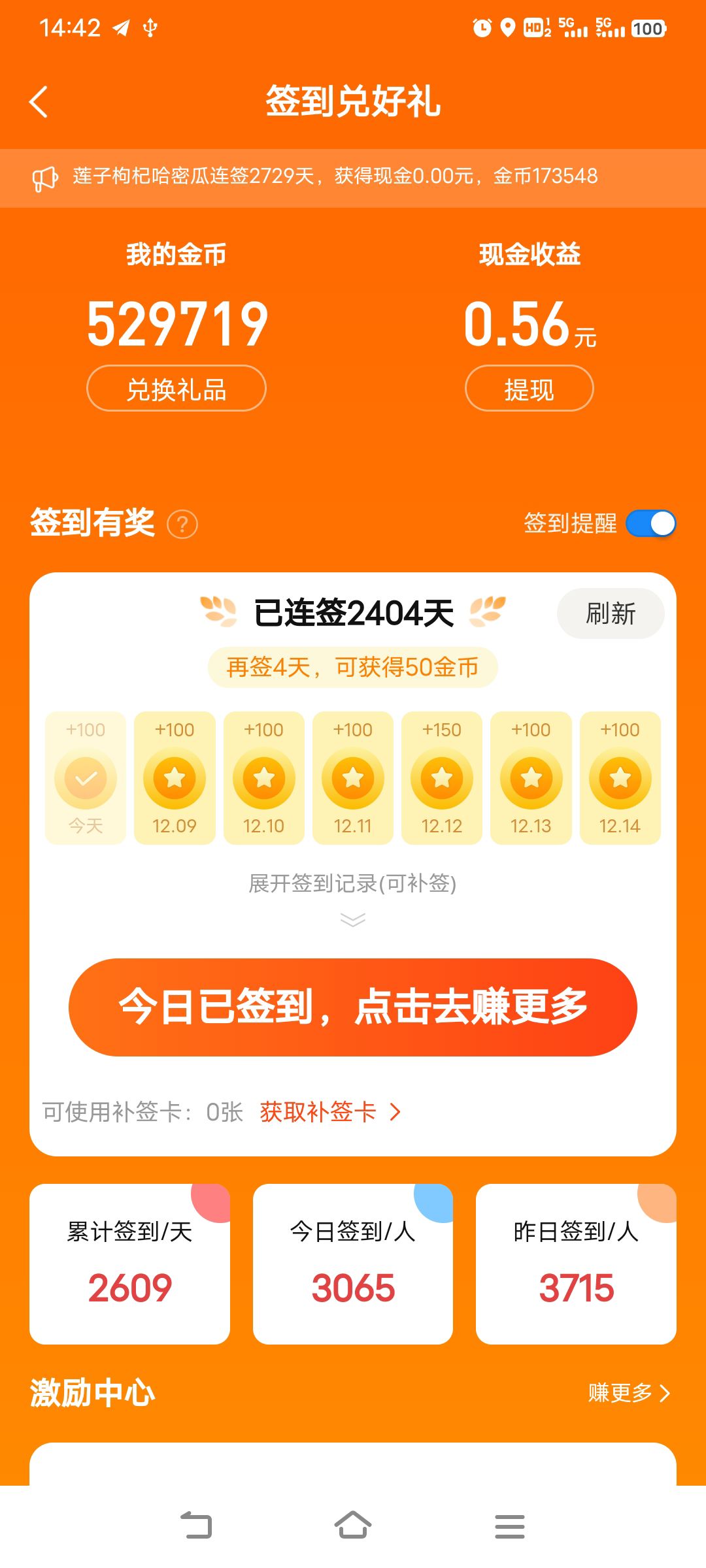The image size is (706, 1568).
Task: Select the 12.12 +150 sign-in tile
Action: tap(442, 777)
